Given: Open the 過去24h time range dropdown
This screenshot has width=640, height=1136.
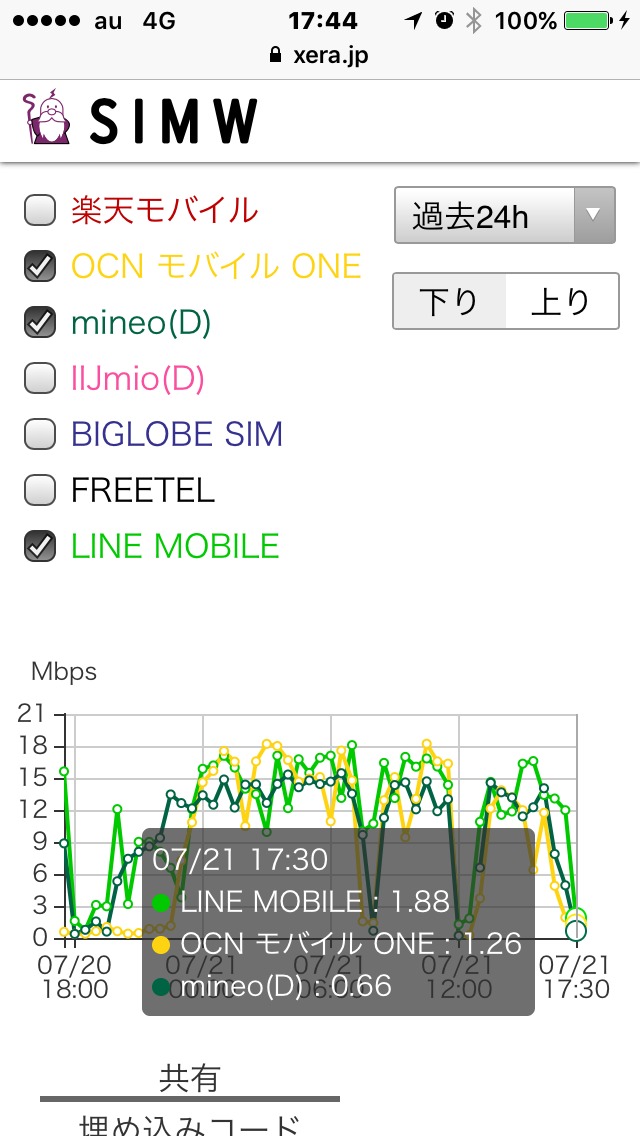Looking at the screenshot, I should pyautogui.click(x=504, y=215).
